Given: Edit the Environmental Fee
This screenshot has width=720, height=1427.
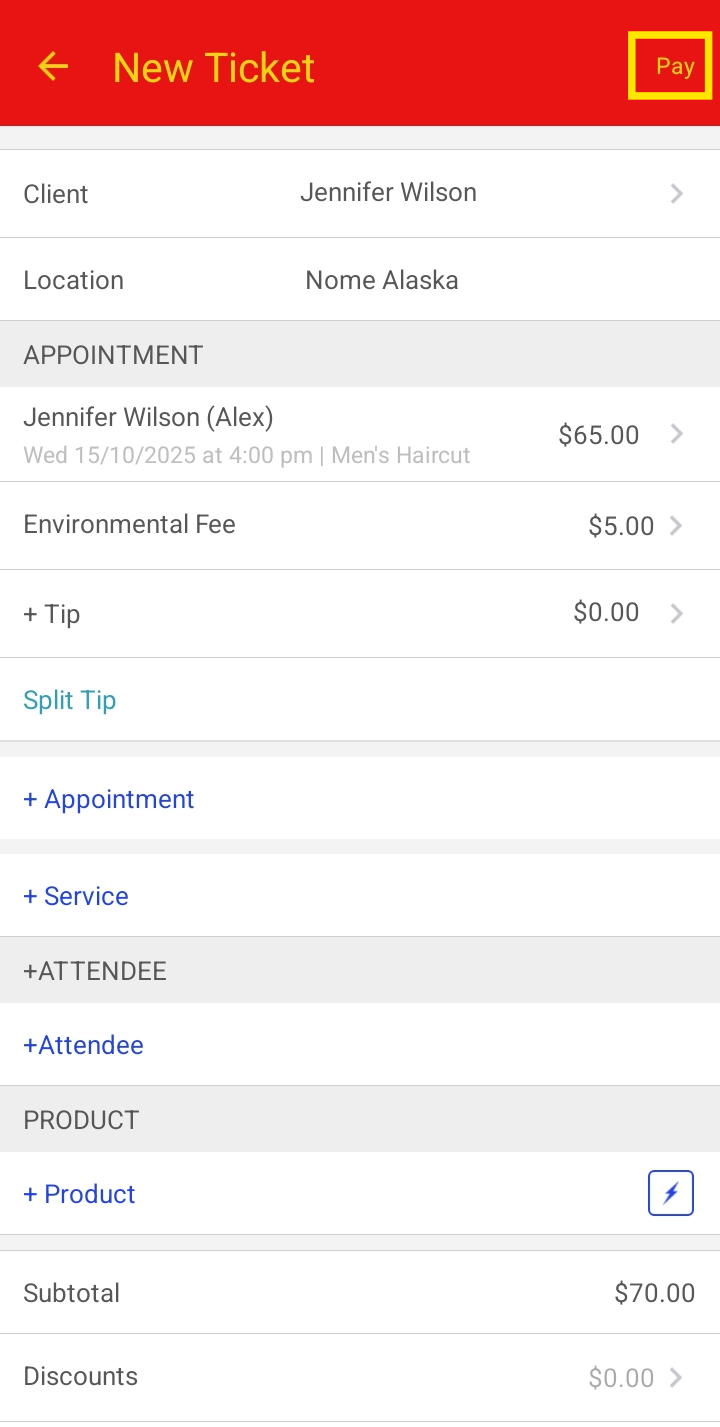Looking at the screenshot, I should [x=360, y=525].
